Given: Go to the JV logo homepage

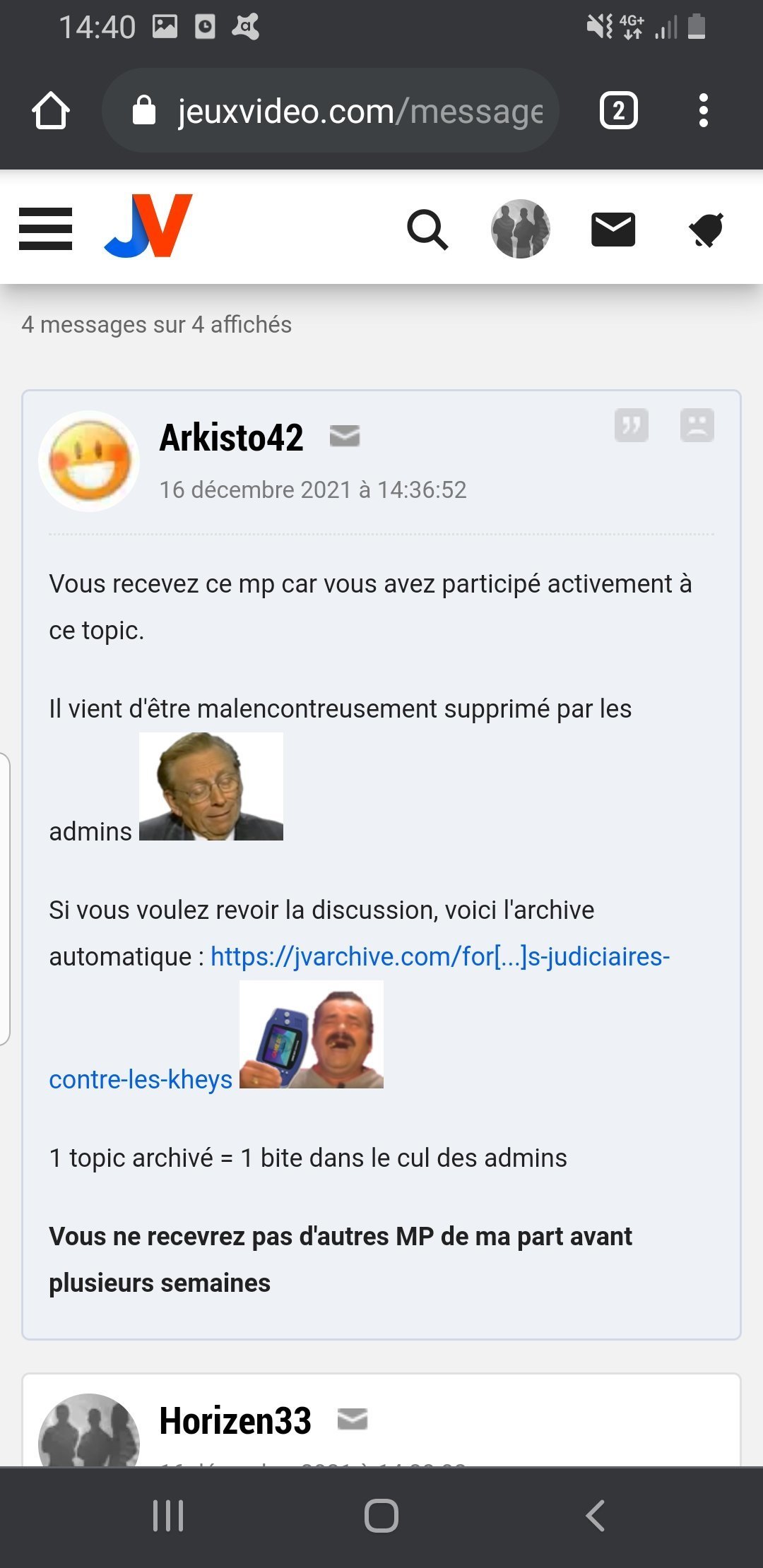Looking at the screenshot, I should (148, 226).
